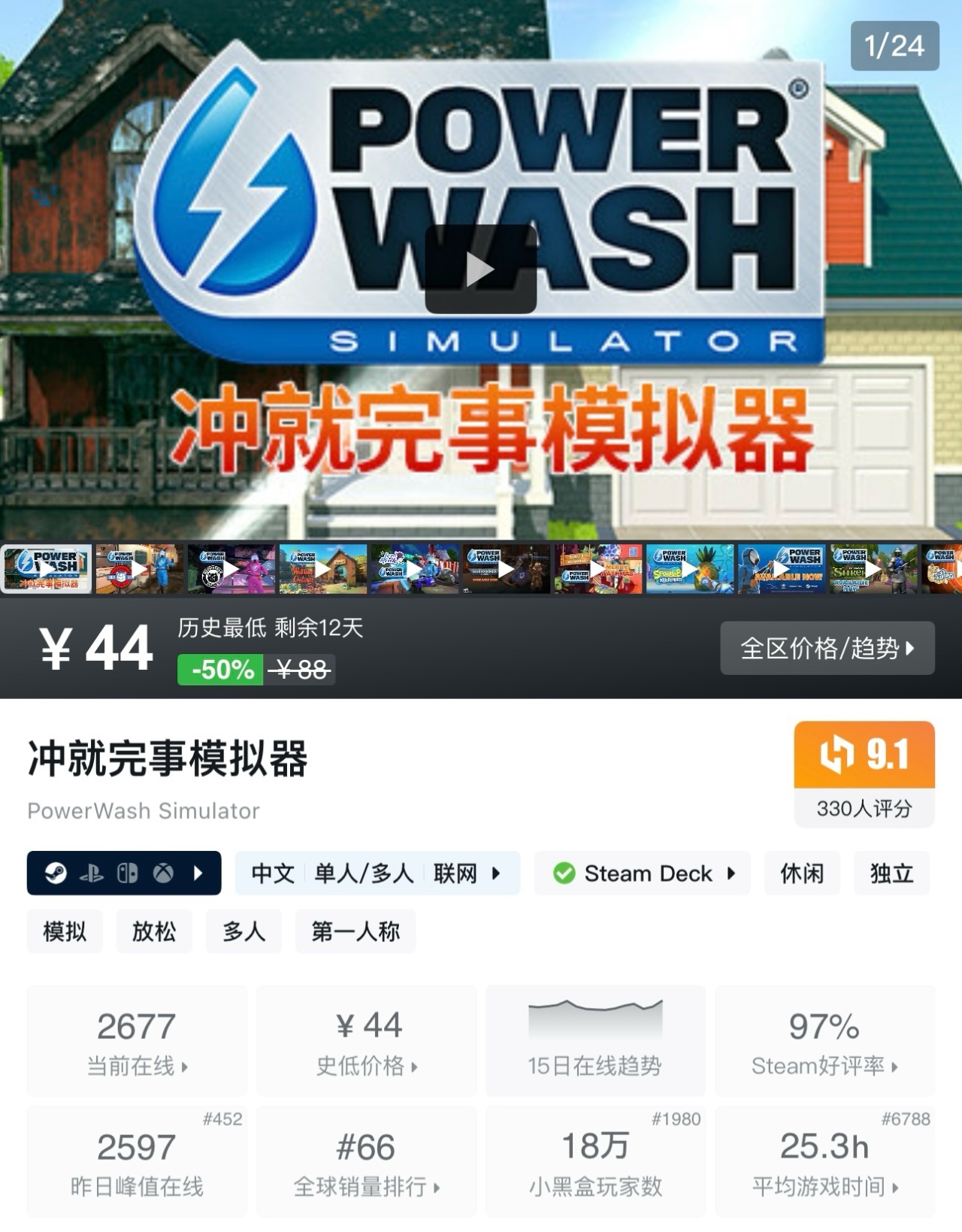Select the 多人 tag
This screenshot has width=962, height=1232.
click(x=244, y=931)
